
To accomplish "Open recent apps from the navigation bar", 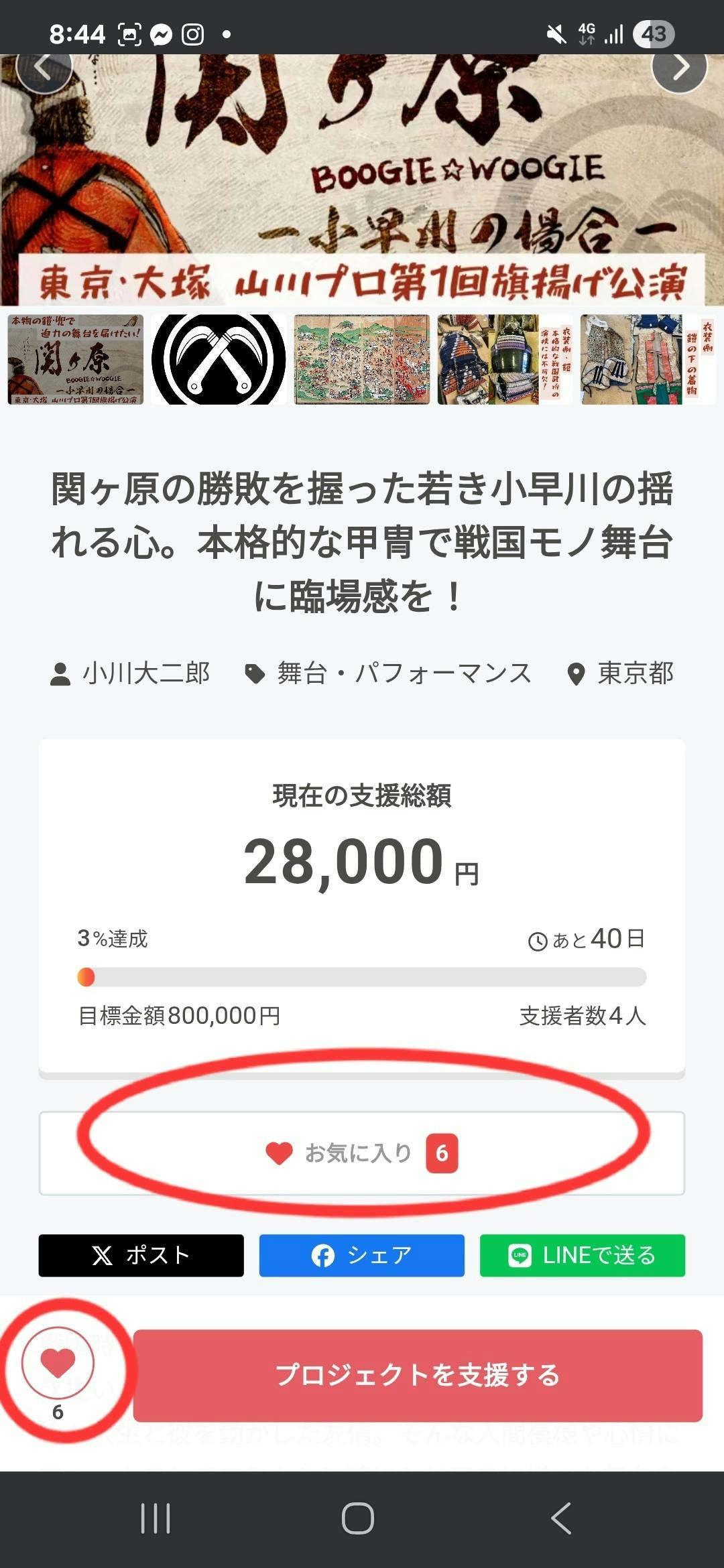I will [156, 1518].
